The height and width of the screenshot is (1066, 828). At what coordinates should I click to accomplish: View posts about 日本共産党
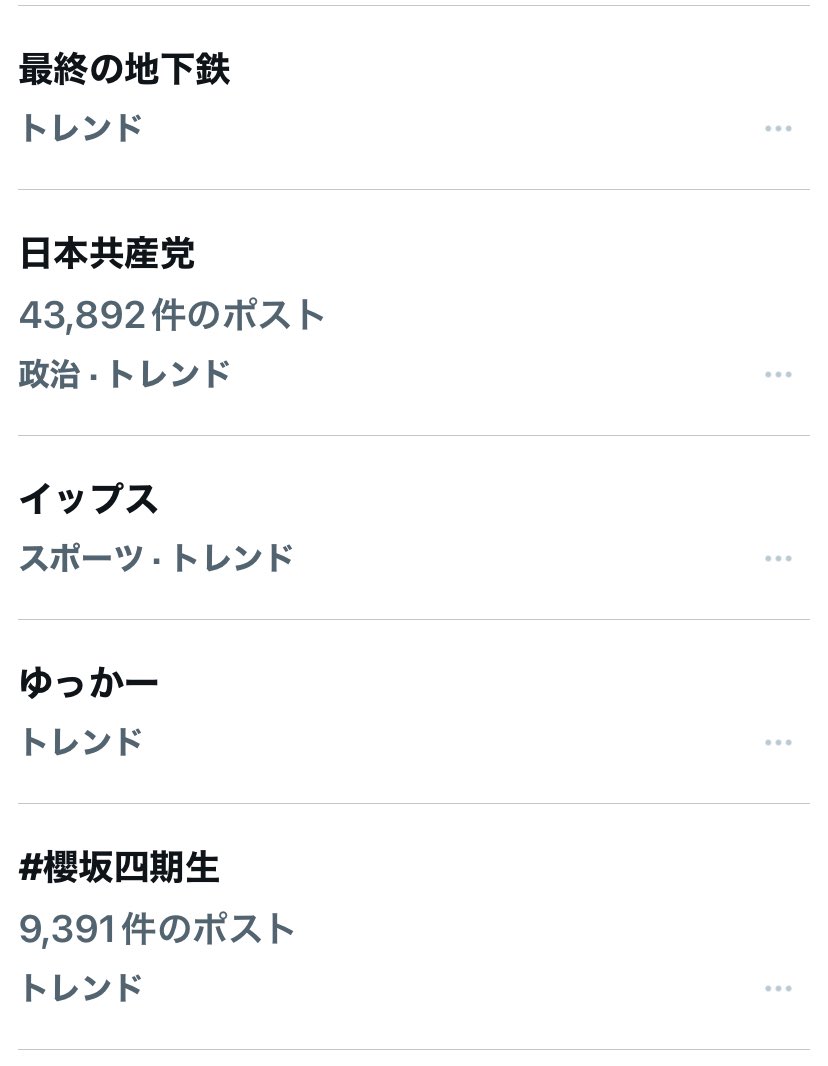[107, 256]
